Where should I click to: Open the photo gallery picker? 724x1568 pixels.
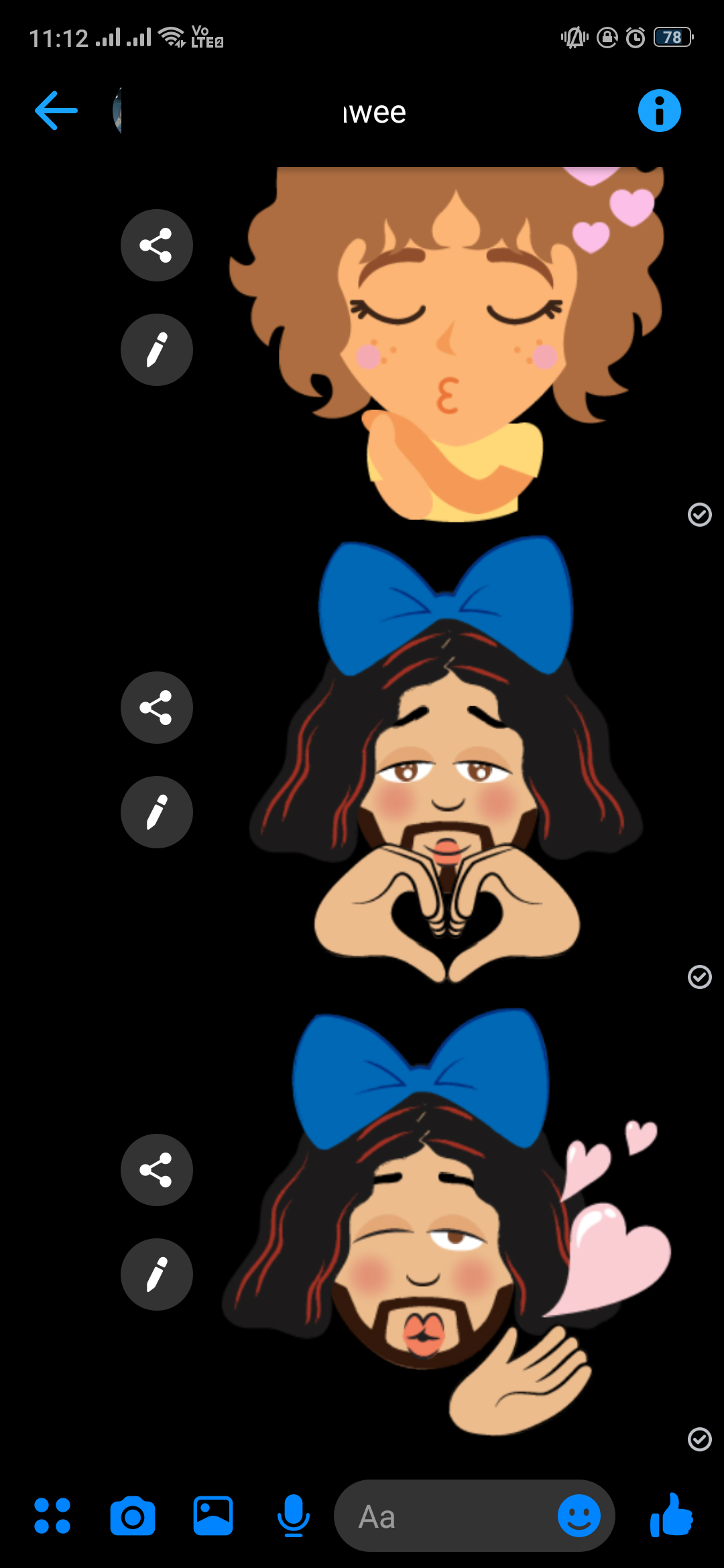[x=213, y=1516]
